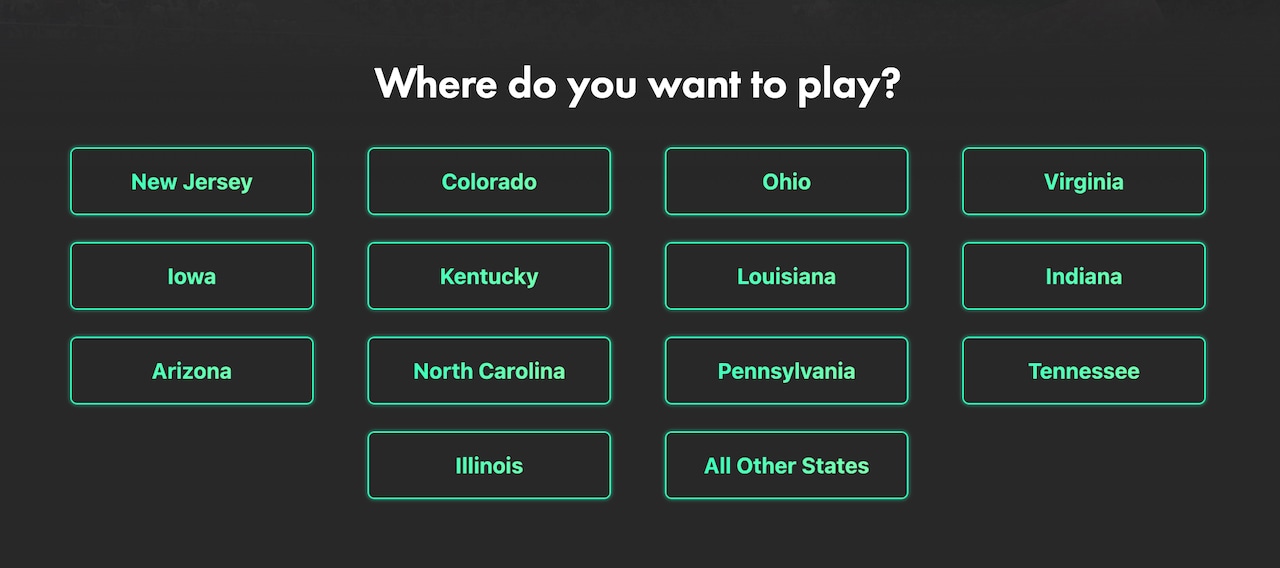Tap the Virginia button
The image size is (1280, 568).
[x=1083, y=182]
